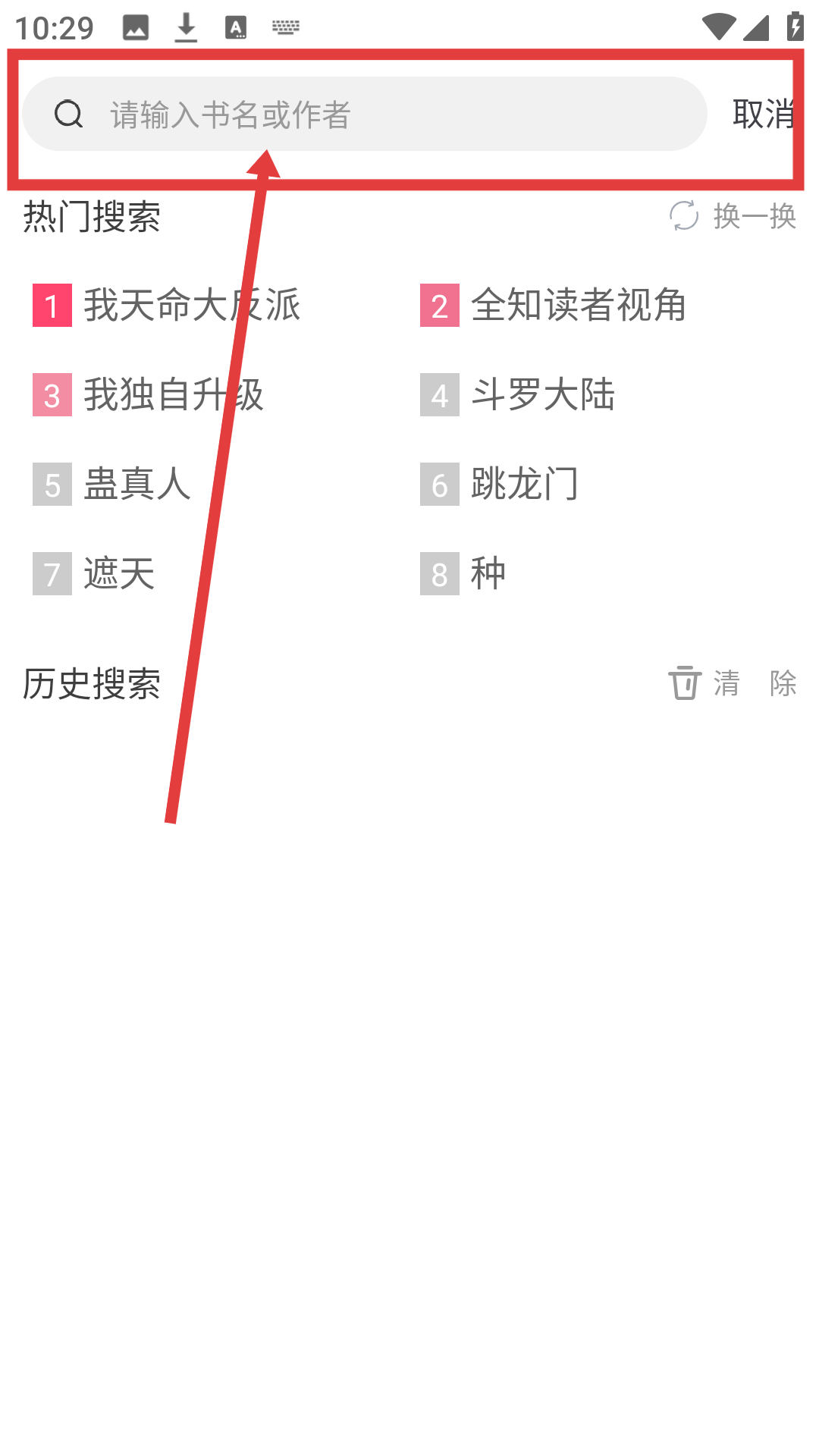Open hot search 斗罗大陆
Image resolution: width=819 pixels, height=1456 pixels.
point(542,394)
